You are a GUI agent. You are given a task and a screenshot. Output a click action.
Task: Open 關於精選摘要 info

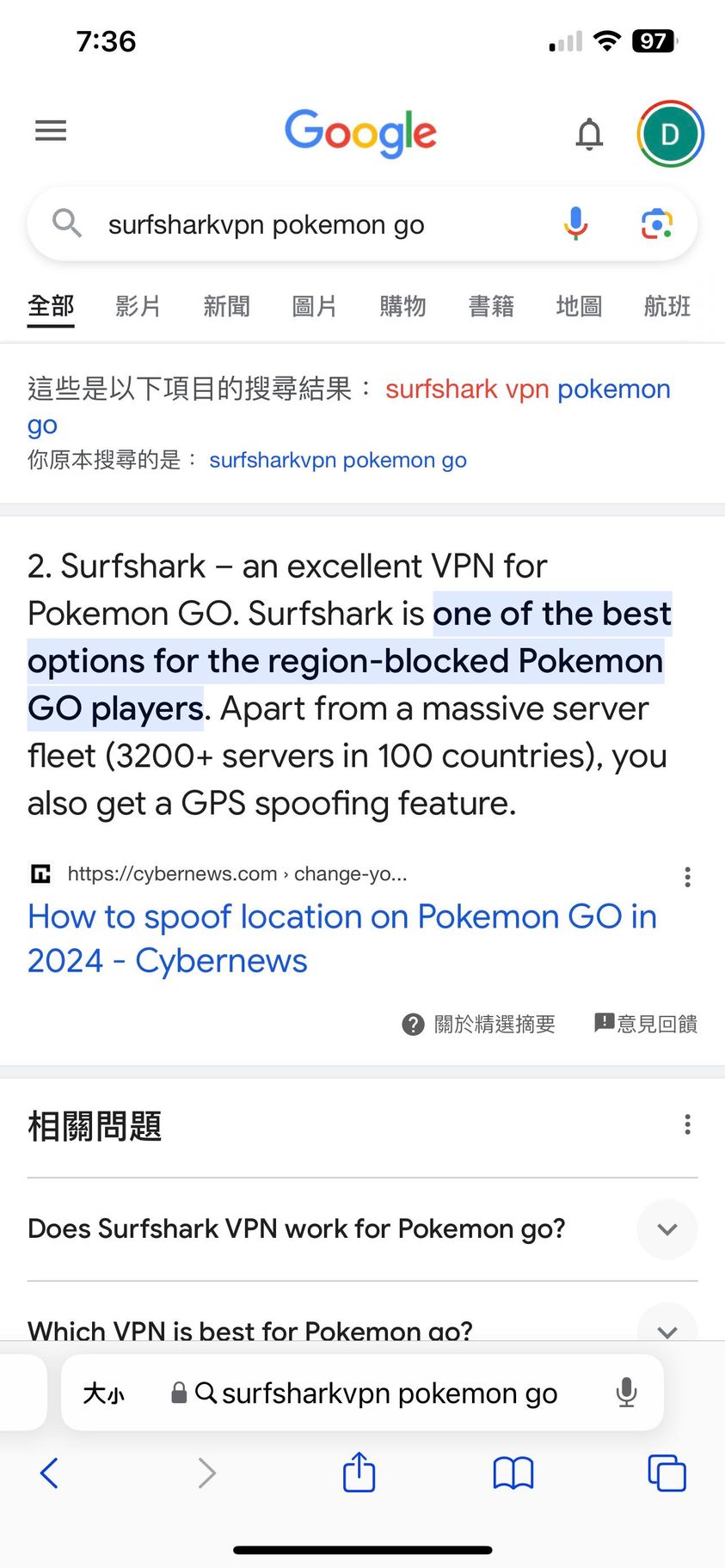point(480,1024)
